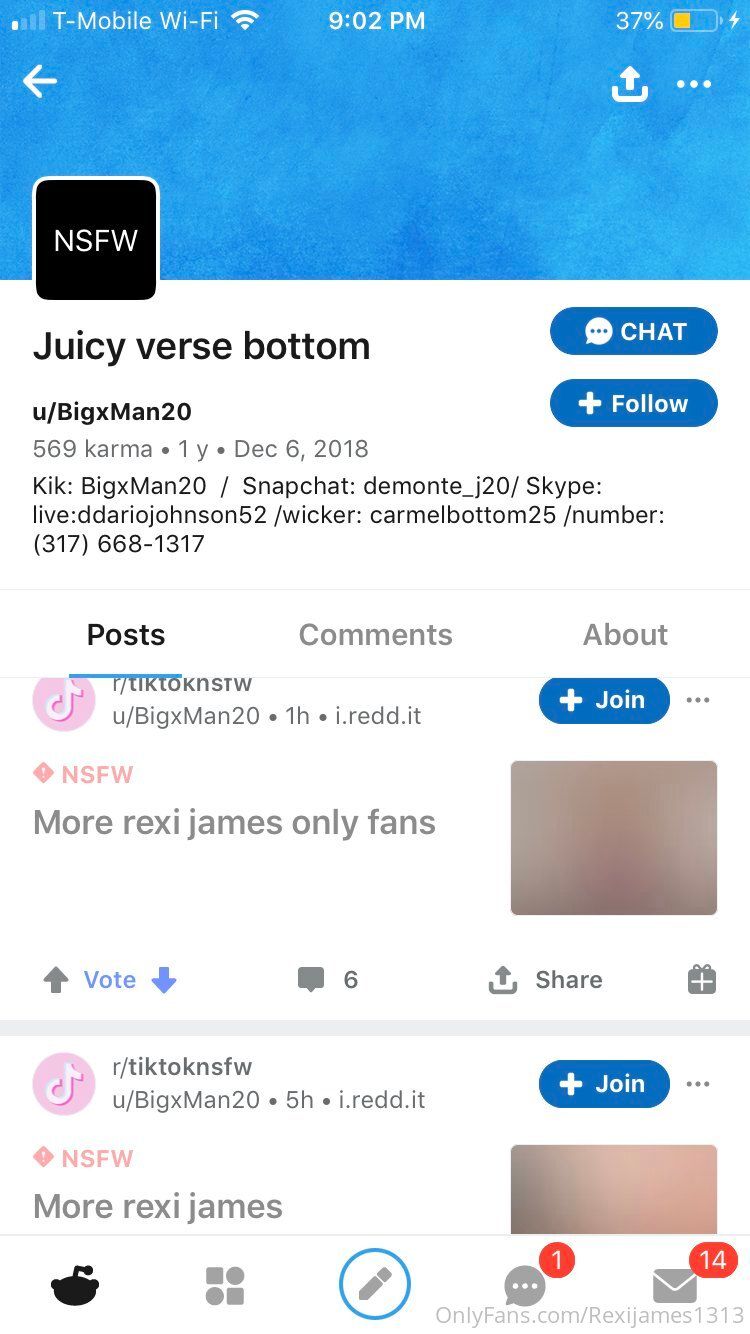The width and height of the screenshot is (750, 1334).
Task: Share the 'More rexi james only fans' post
Action: tap(546, 980)
